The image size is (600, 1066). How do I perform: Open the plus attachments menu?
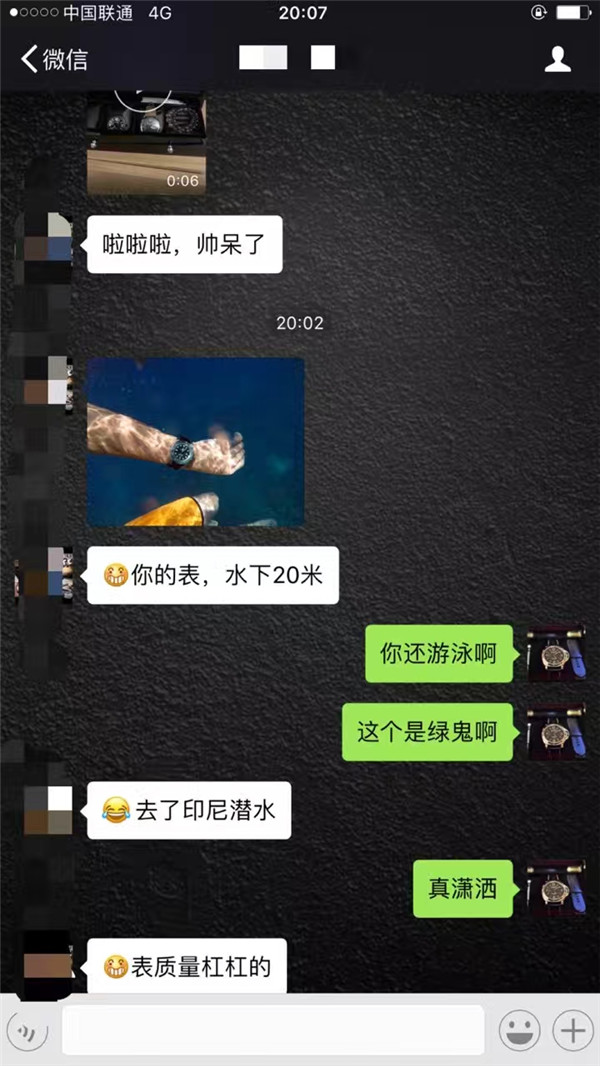tap(573, 1030)
